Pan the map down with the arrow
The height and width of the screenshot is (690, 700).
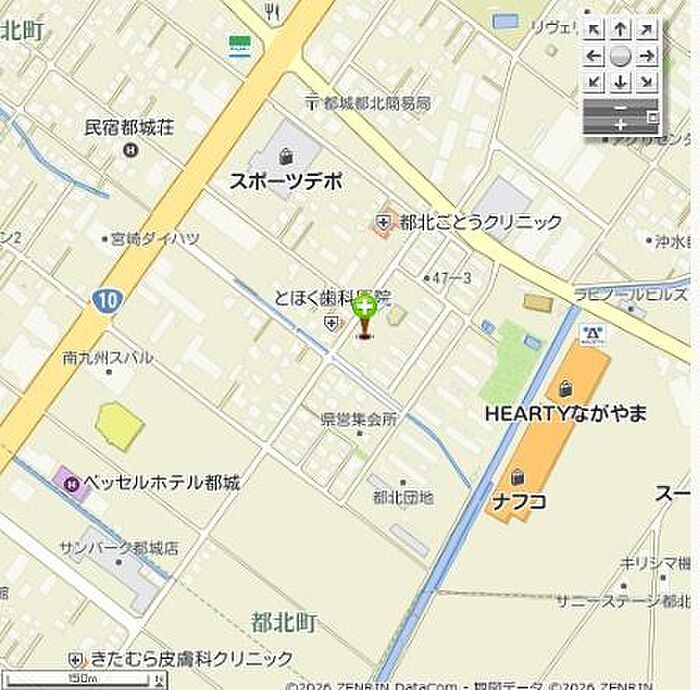(x=621, y=82)
